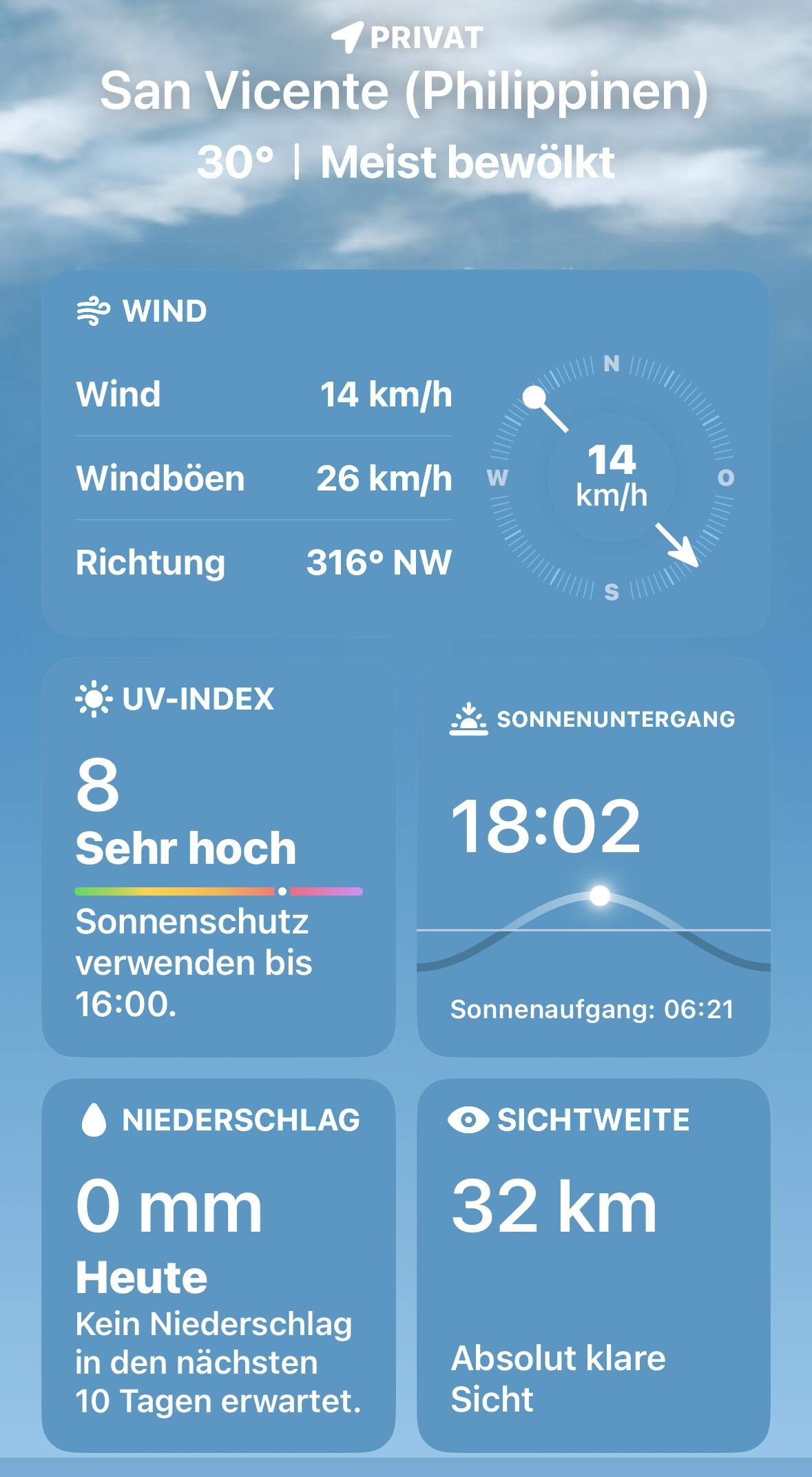Open the Sonnenuntergang card
812x1477 pixels.
coord(593,856)
